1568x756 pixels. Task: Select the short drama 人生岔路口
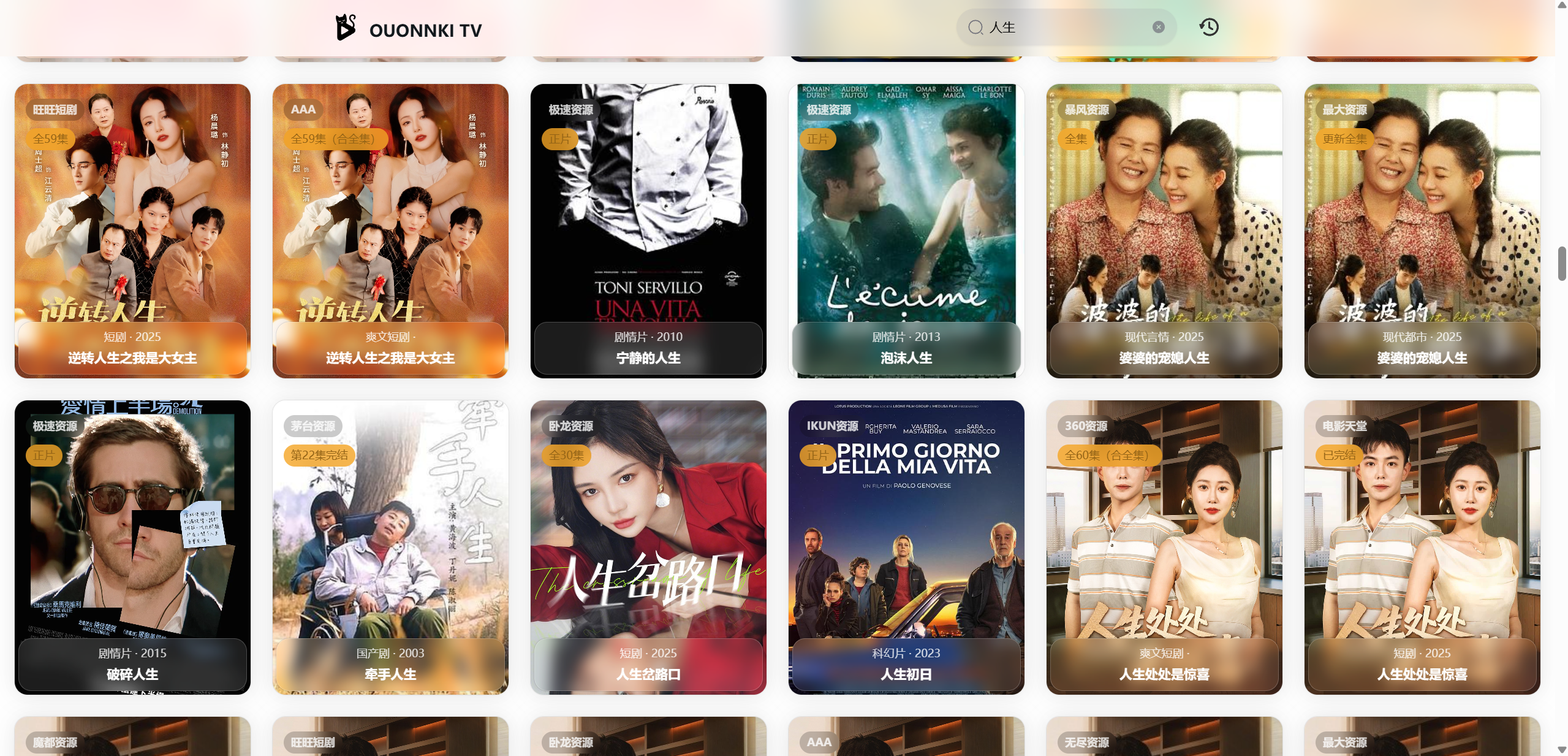click(648, 547)
